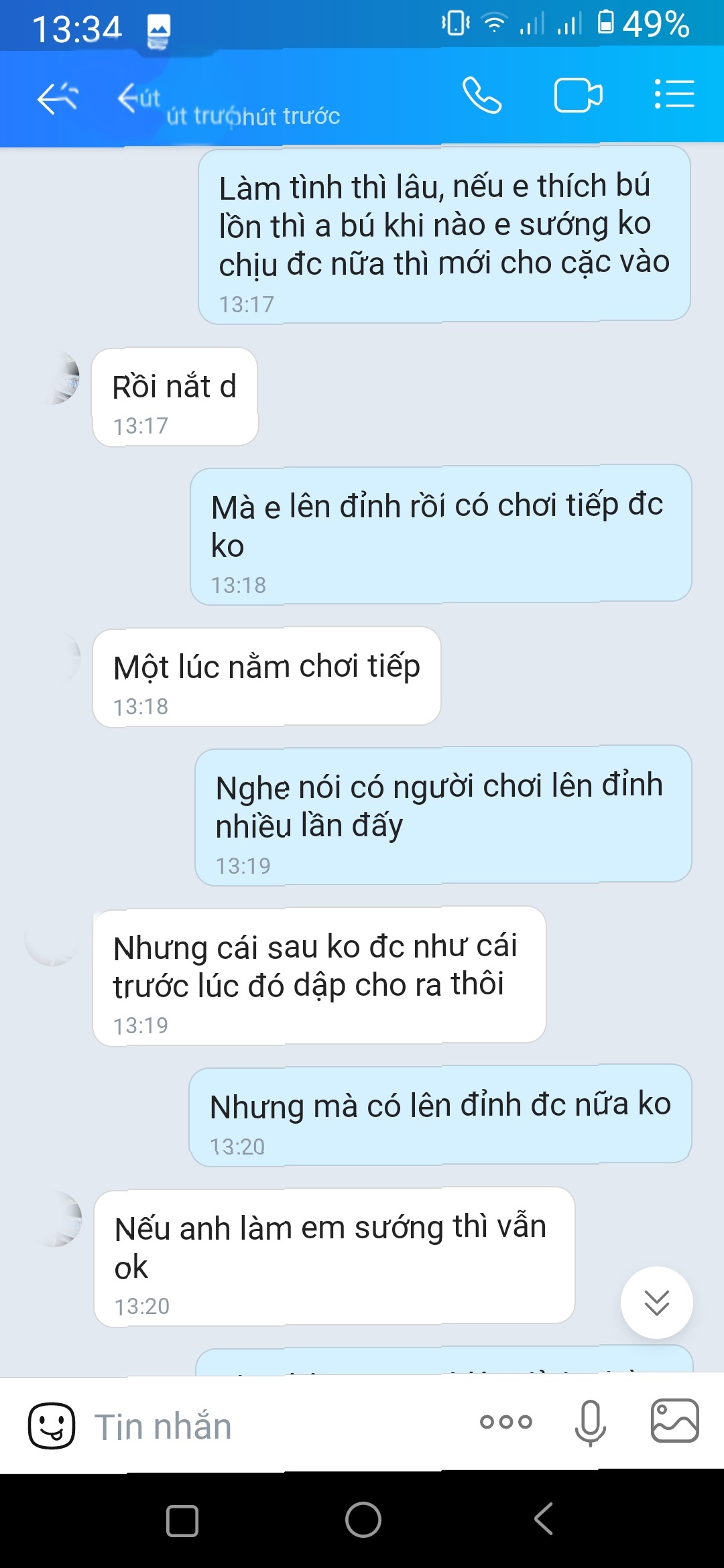
Task: Open more attachment options (three dots)
Action: pyautogui.click(x=505, y=1422)
